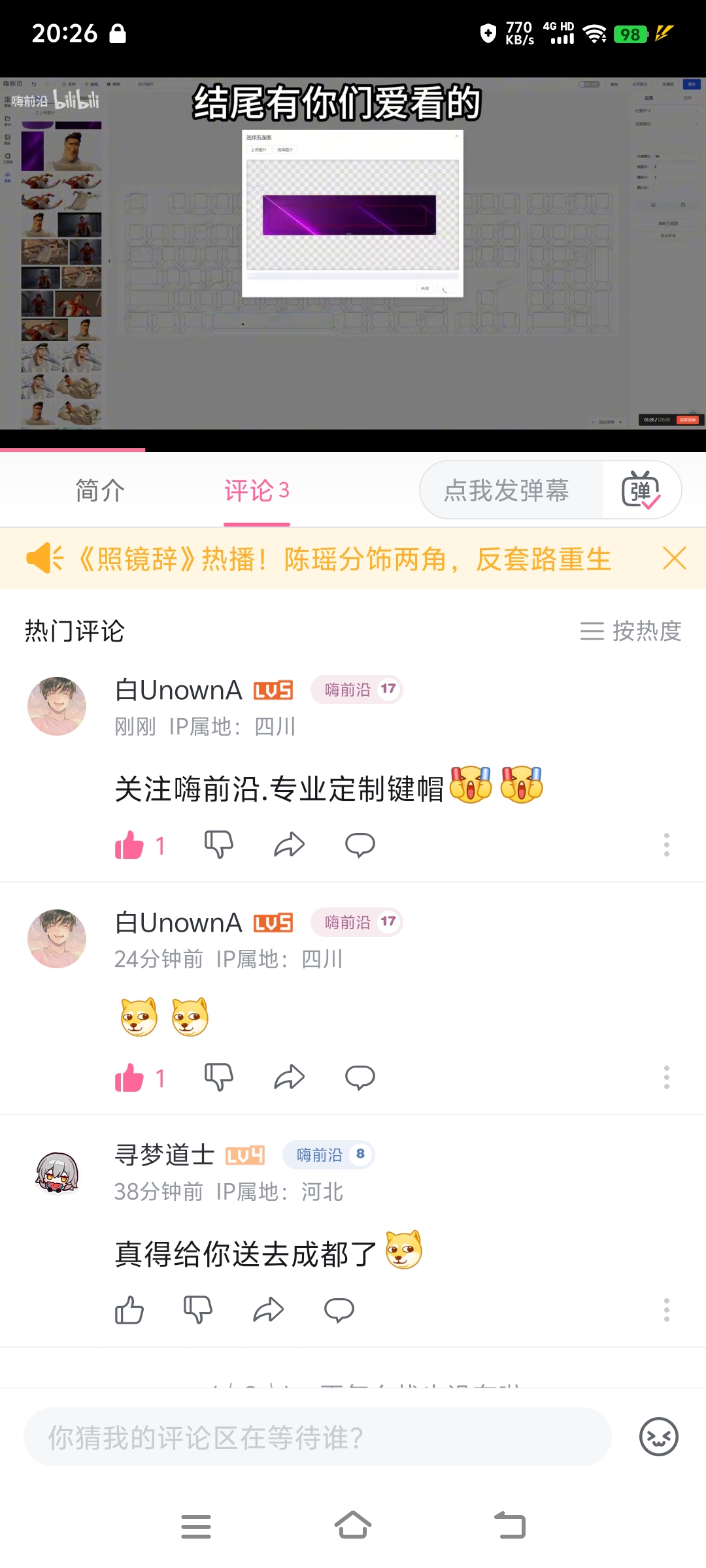Toggle the danmaku (弹) display icon
This screenshot has height=1568, width=706.
pos(641,491)
